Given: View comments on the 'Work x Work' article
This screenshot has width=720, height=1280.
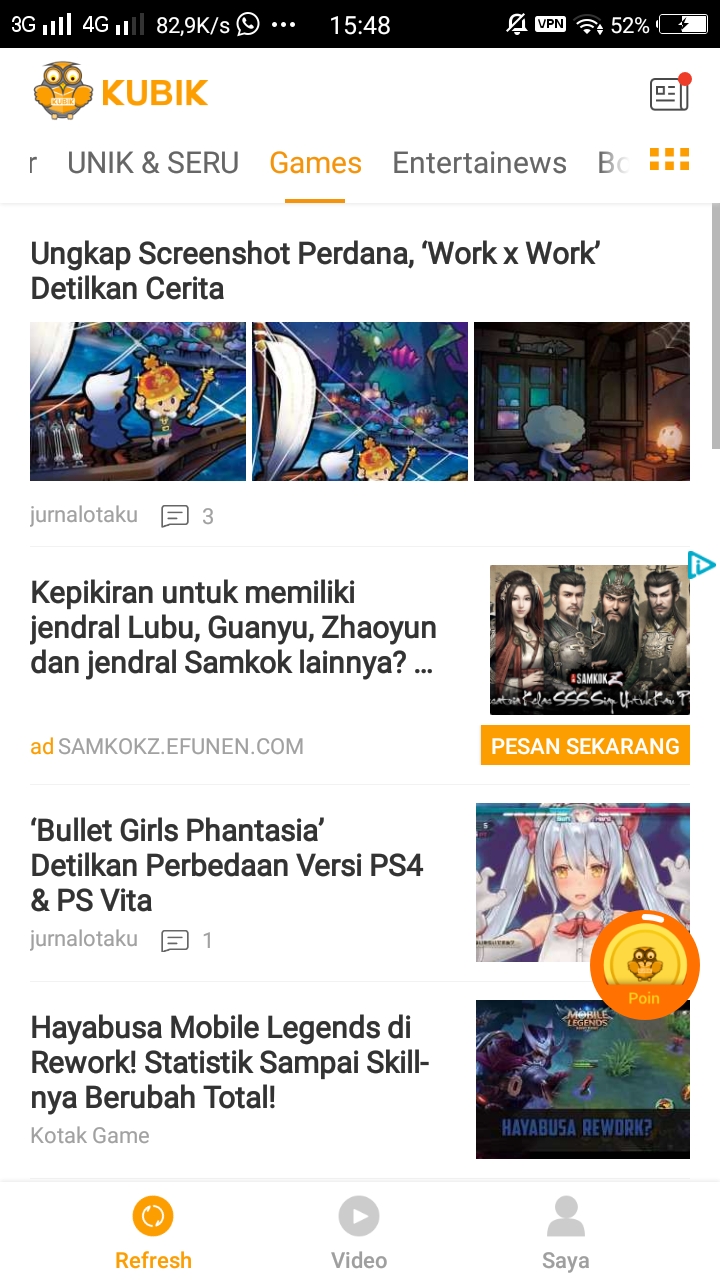Looking at the screenshot, I should (187, 517).
